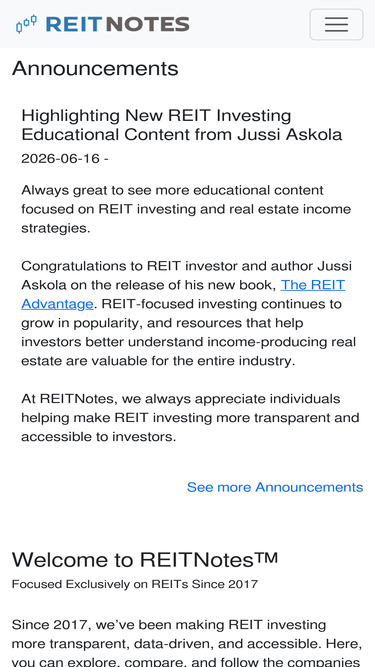The image size is (375, 667).
Task: Tap the REITNotes logo to go home
Action: point(102,24)
